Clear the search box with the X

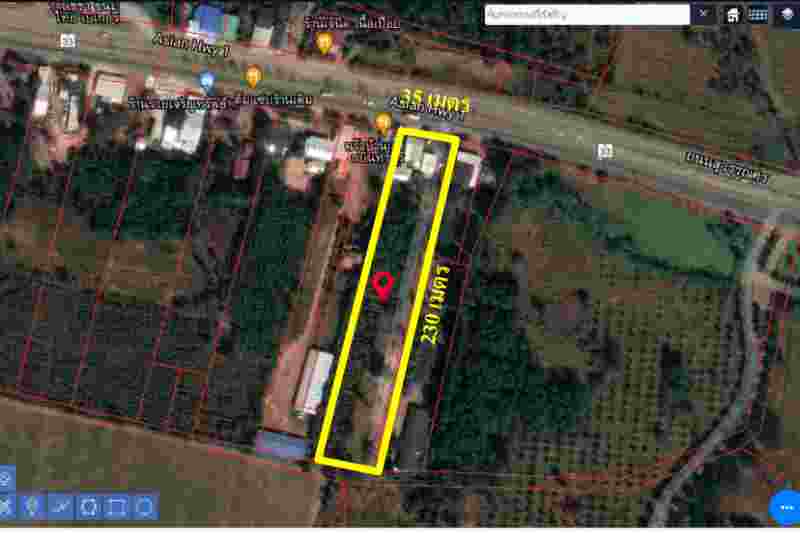click(705, 14)
